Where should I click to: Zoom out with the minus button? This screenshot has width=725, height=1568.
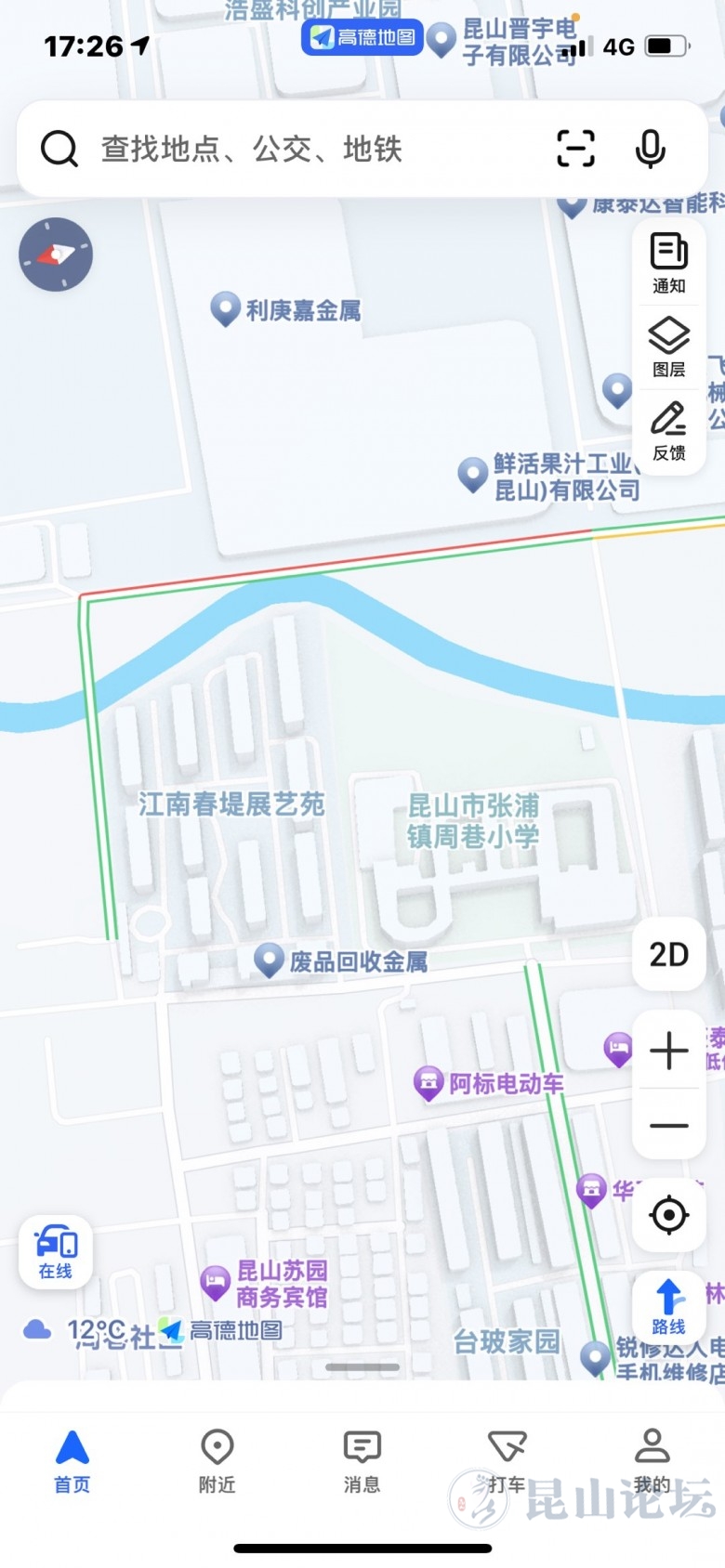[x=668, y=1125]
